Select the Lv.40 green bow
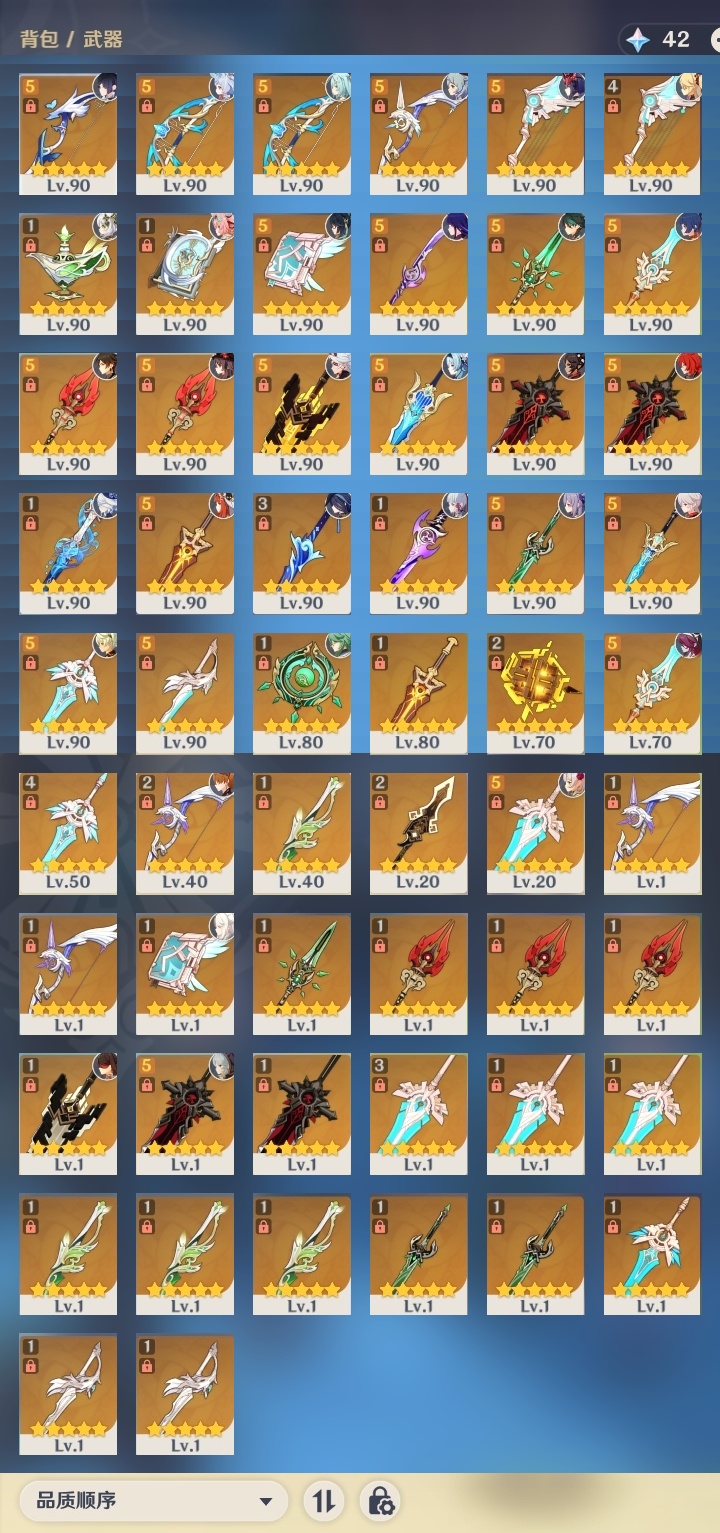Screen dimensions: 720x1533 (x=302, y=830)
